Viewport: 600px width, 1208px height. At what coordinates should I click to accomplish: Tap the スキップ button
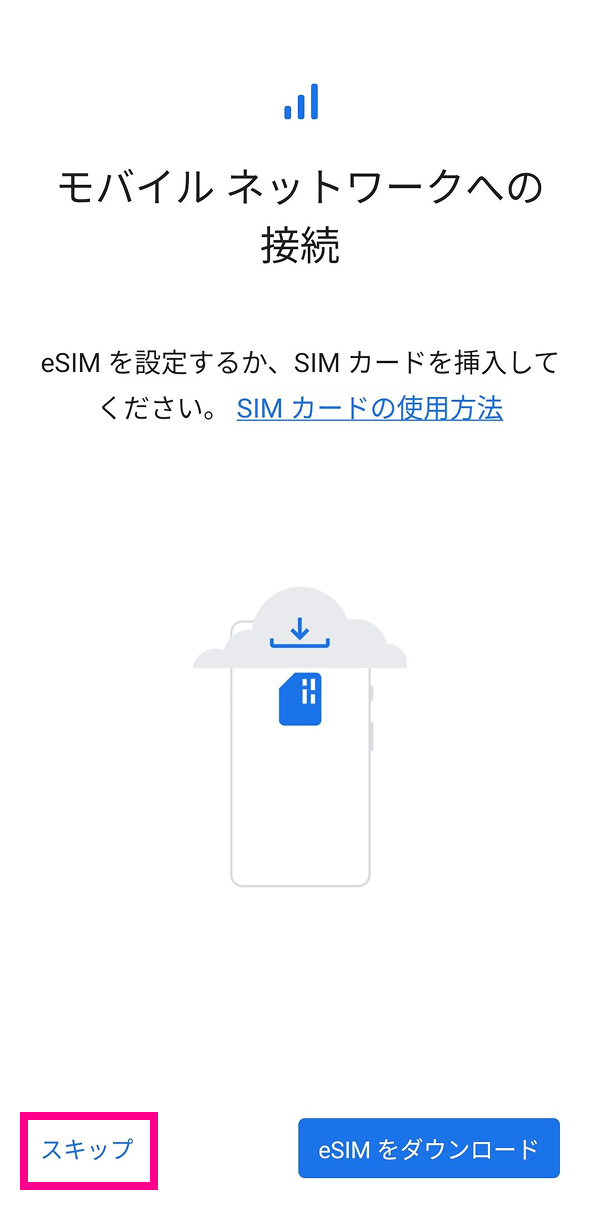tap(87, 1149)
